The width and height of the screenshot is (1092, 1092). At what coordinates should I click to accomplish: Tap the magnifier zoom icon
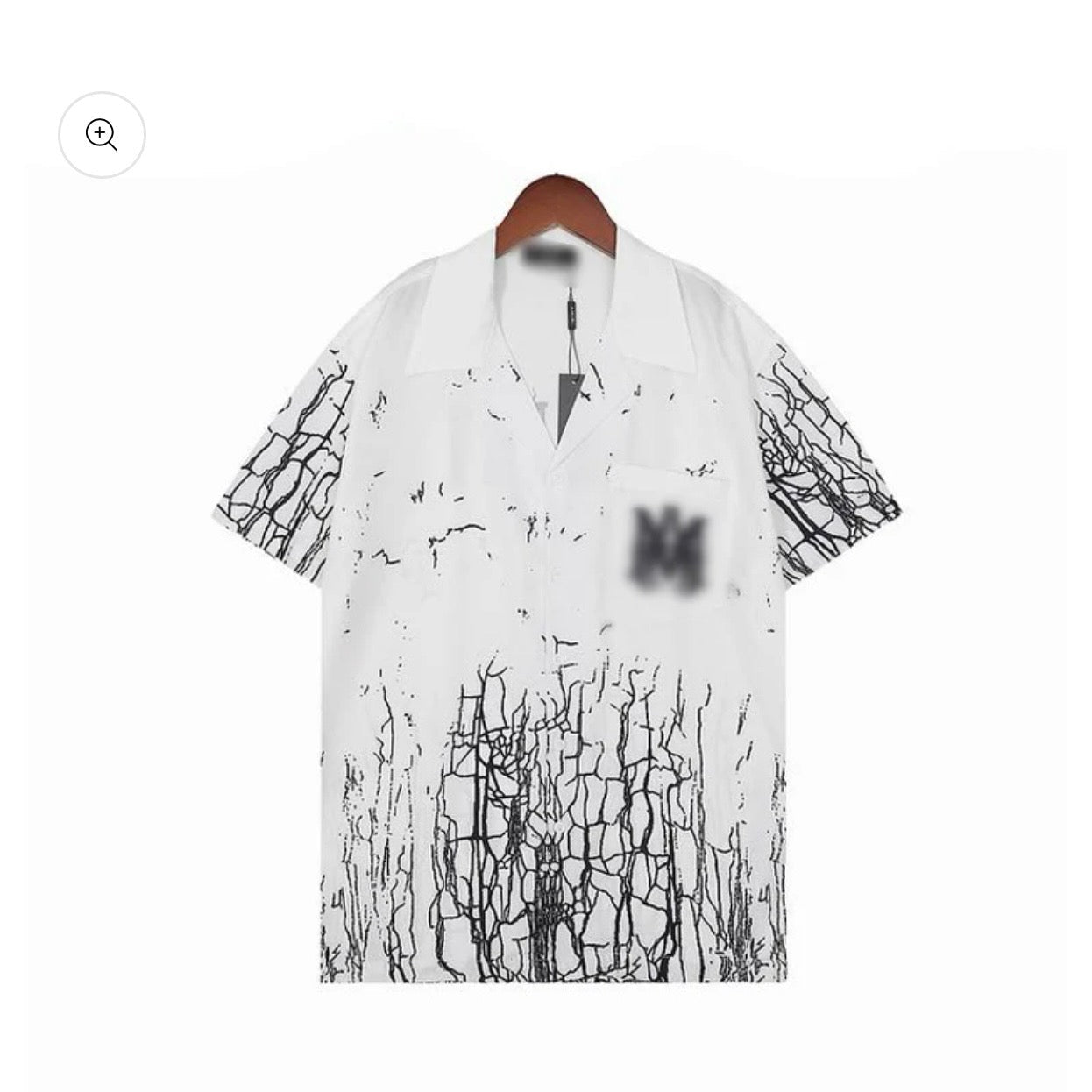(x=102, y=135)
